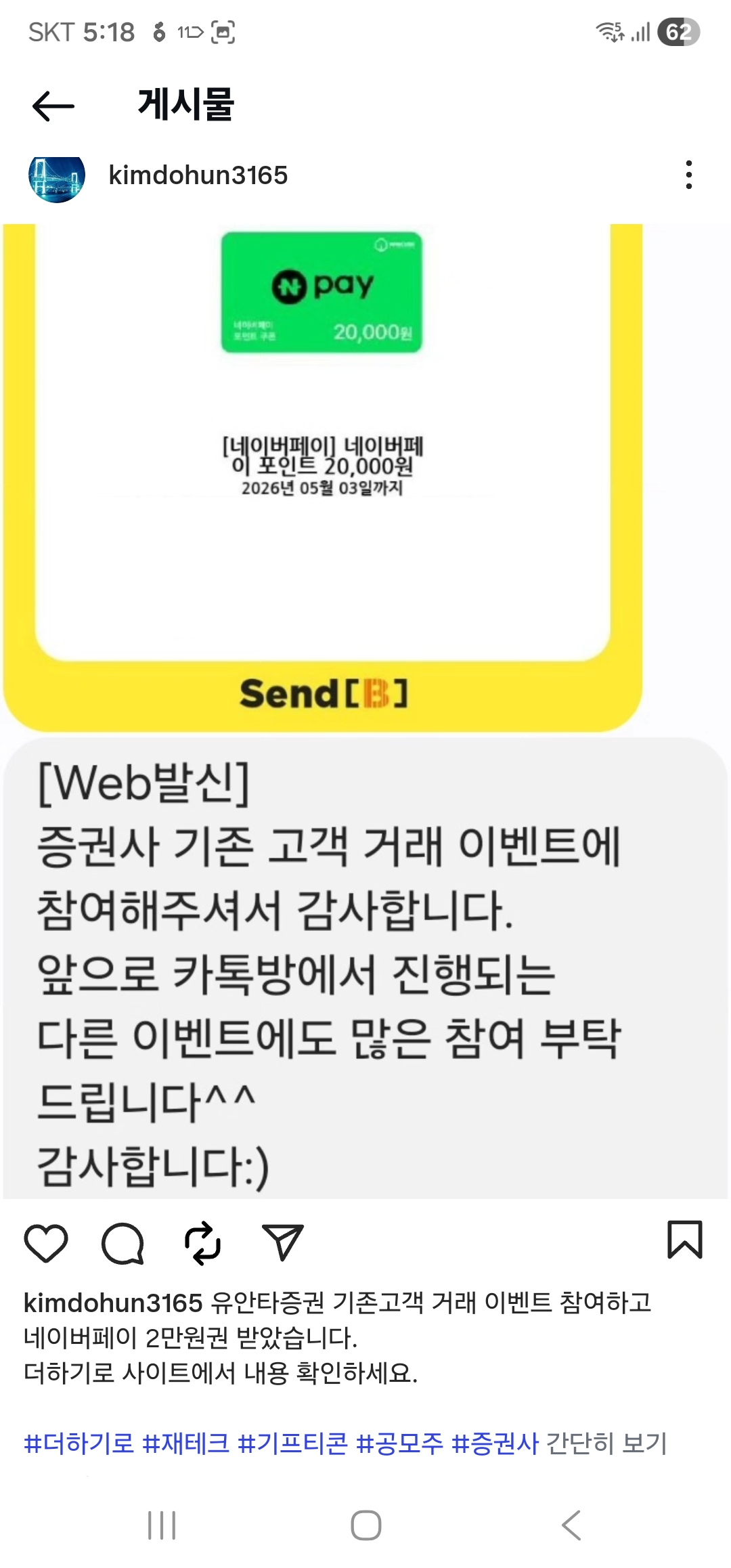Screen dimensions: 731x1568
Task: Go back from the 게시물 screen
Action: [x=53, y=106]
